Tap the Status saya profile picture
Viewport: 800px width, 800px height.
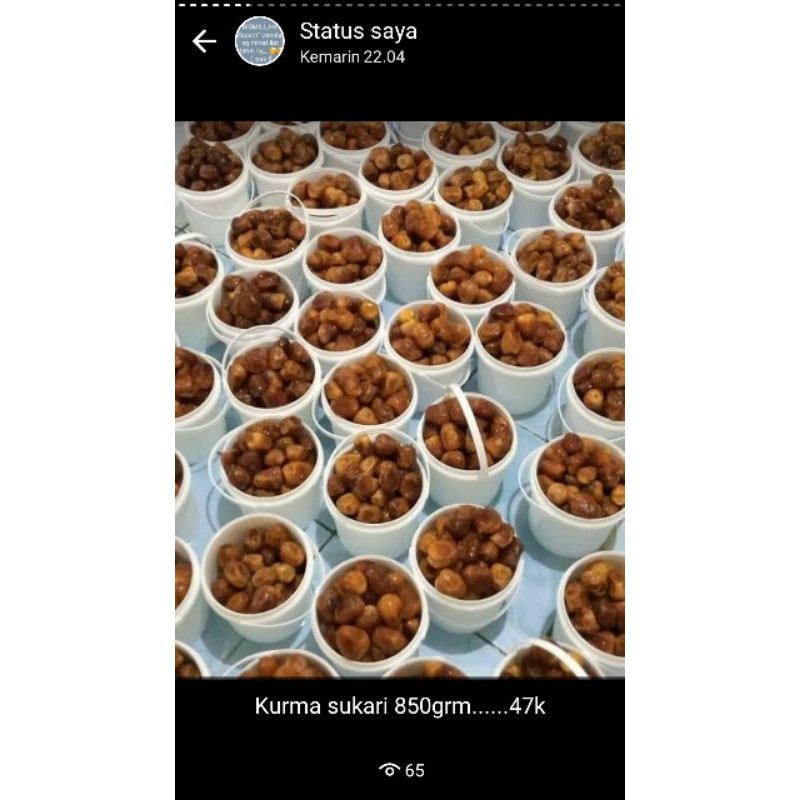coord(259,41)
